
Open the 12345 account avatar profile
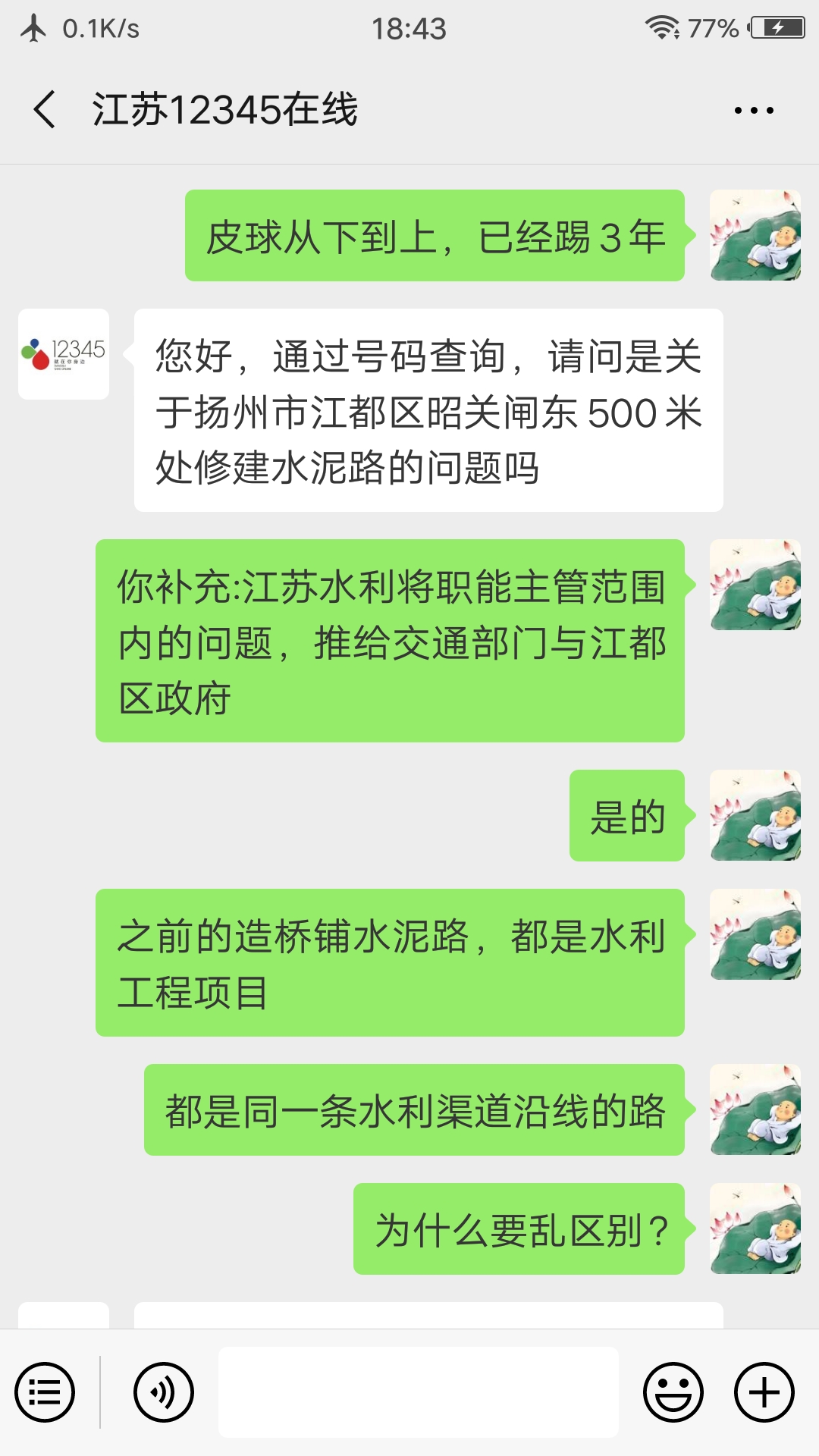(64, 354)
